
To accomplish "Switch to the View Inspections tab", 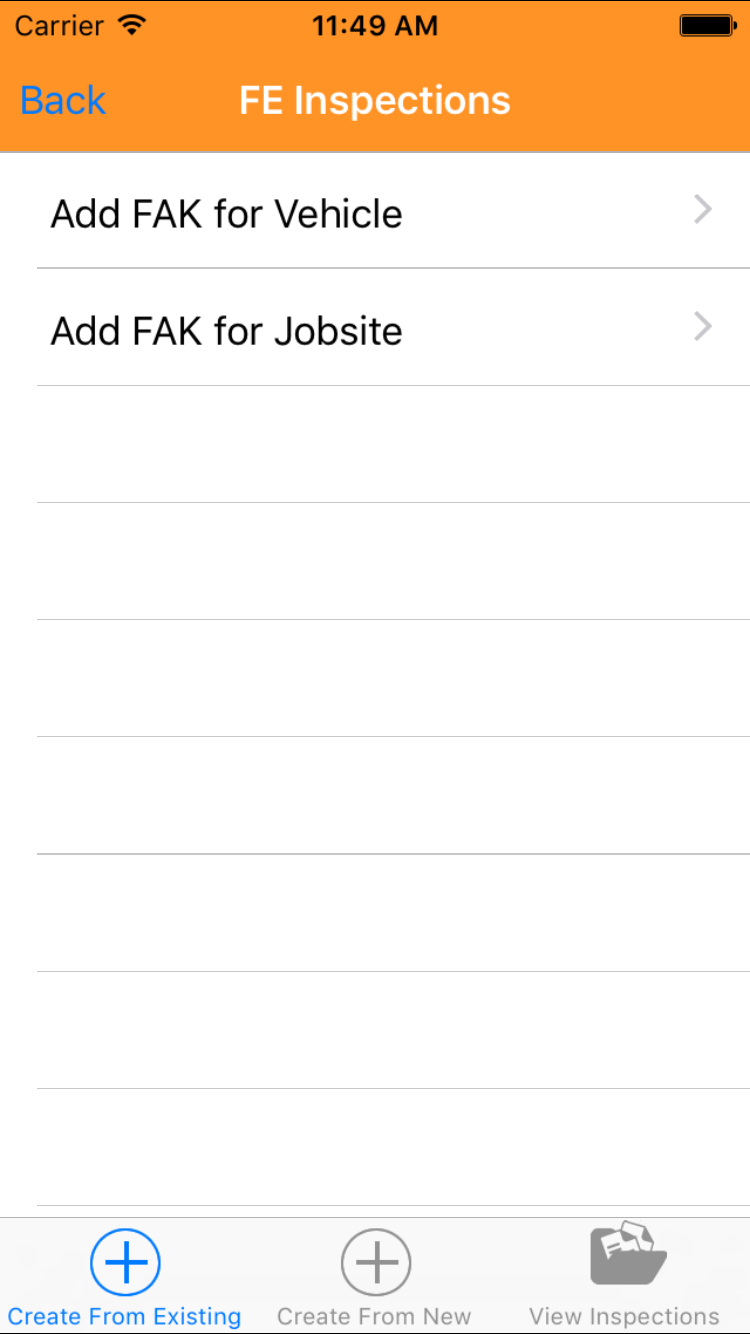I will pyautogui.click(x=625, y=1277).
